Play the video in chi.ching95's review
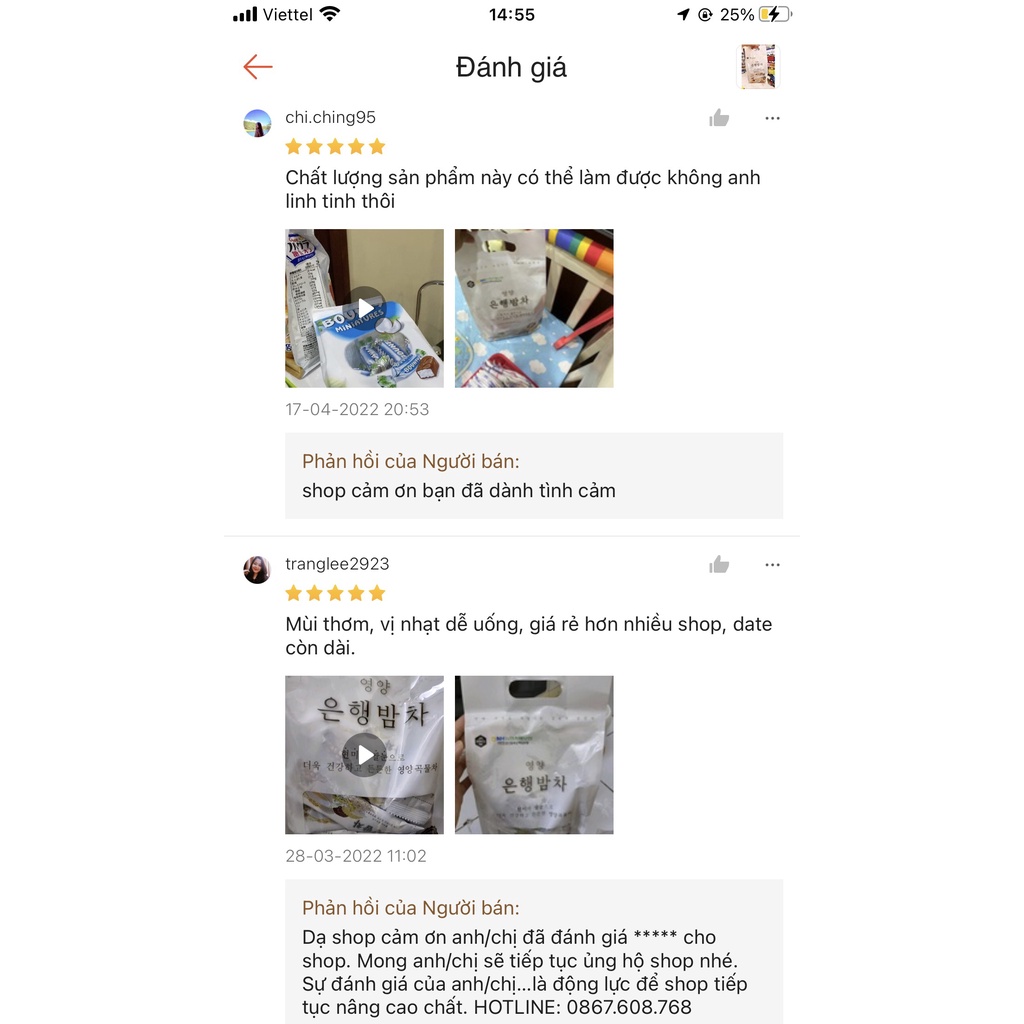 click(x=365, y=308)
